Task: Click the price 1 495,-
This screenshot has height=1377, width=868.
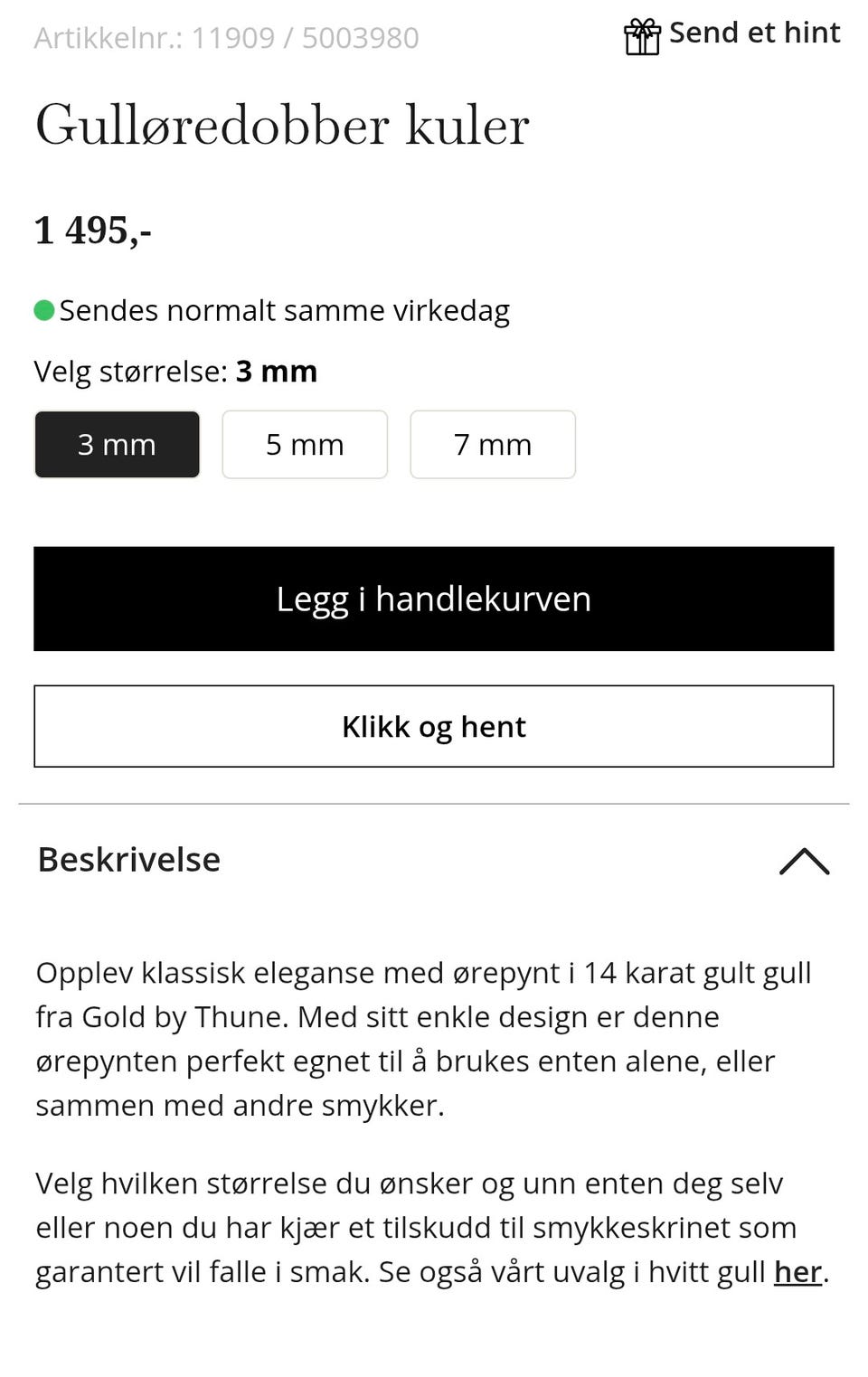Action: pyautogui.click(x=93, y=232)
